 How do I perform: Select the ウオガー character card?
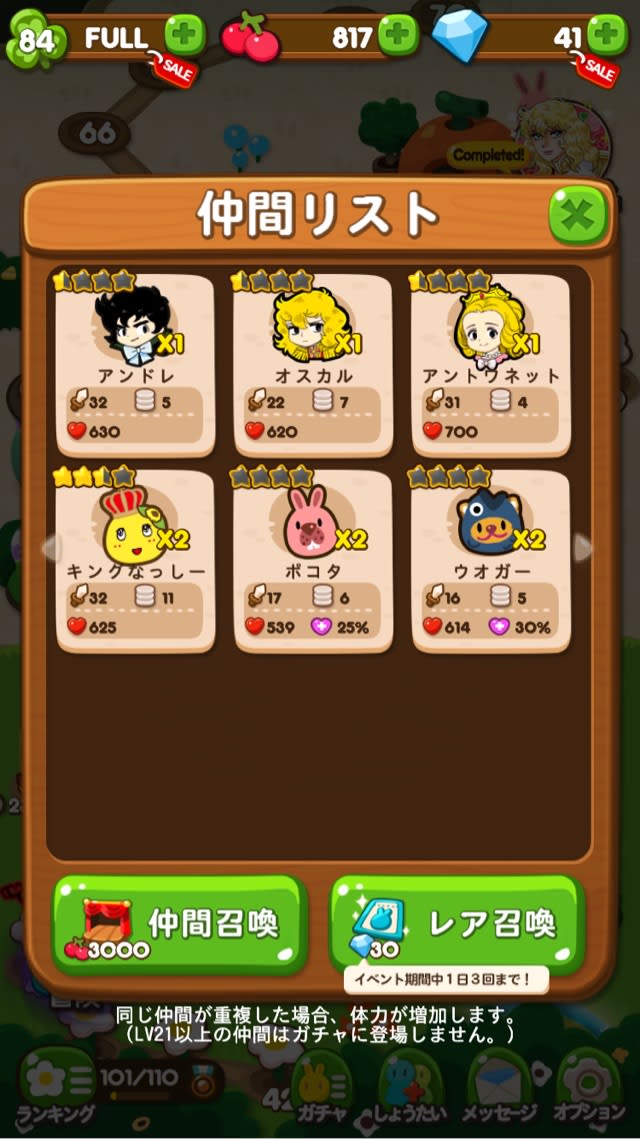pyautogui.click(x=491, y=559)
